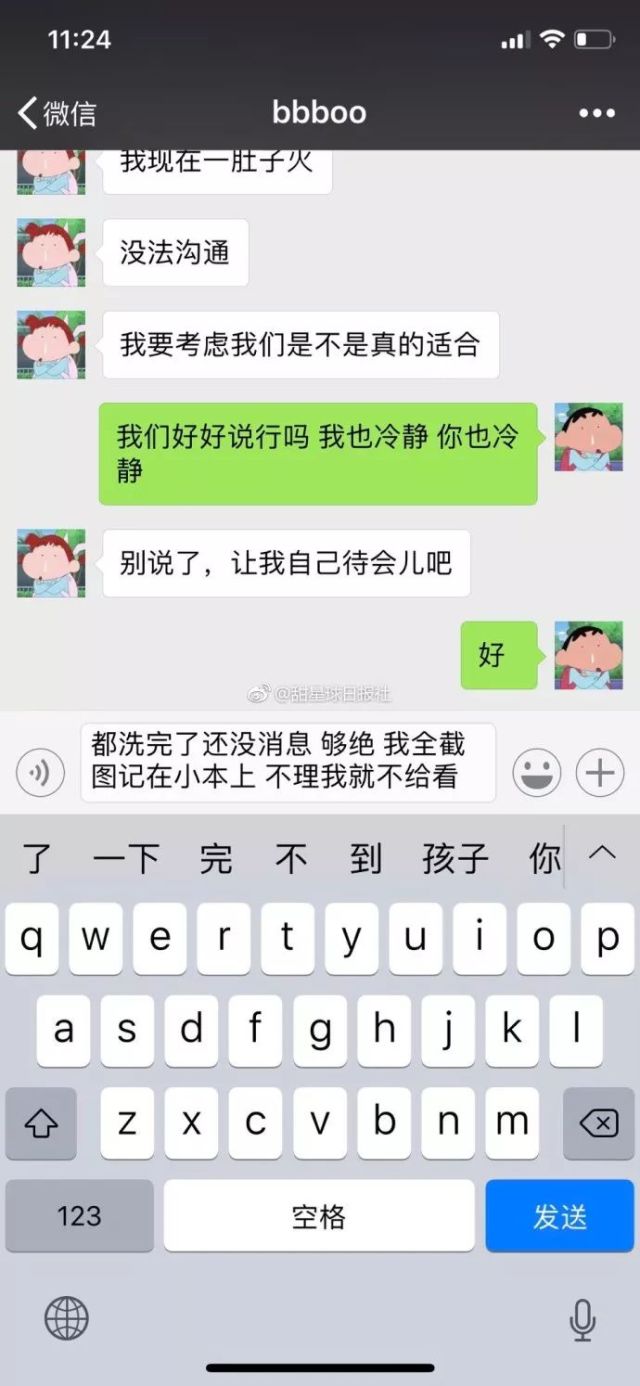Choose the 一下 word suggestion
The height and width of the screenshot is (1386, 640).
pyautogui.click(x=126, y=858)
